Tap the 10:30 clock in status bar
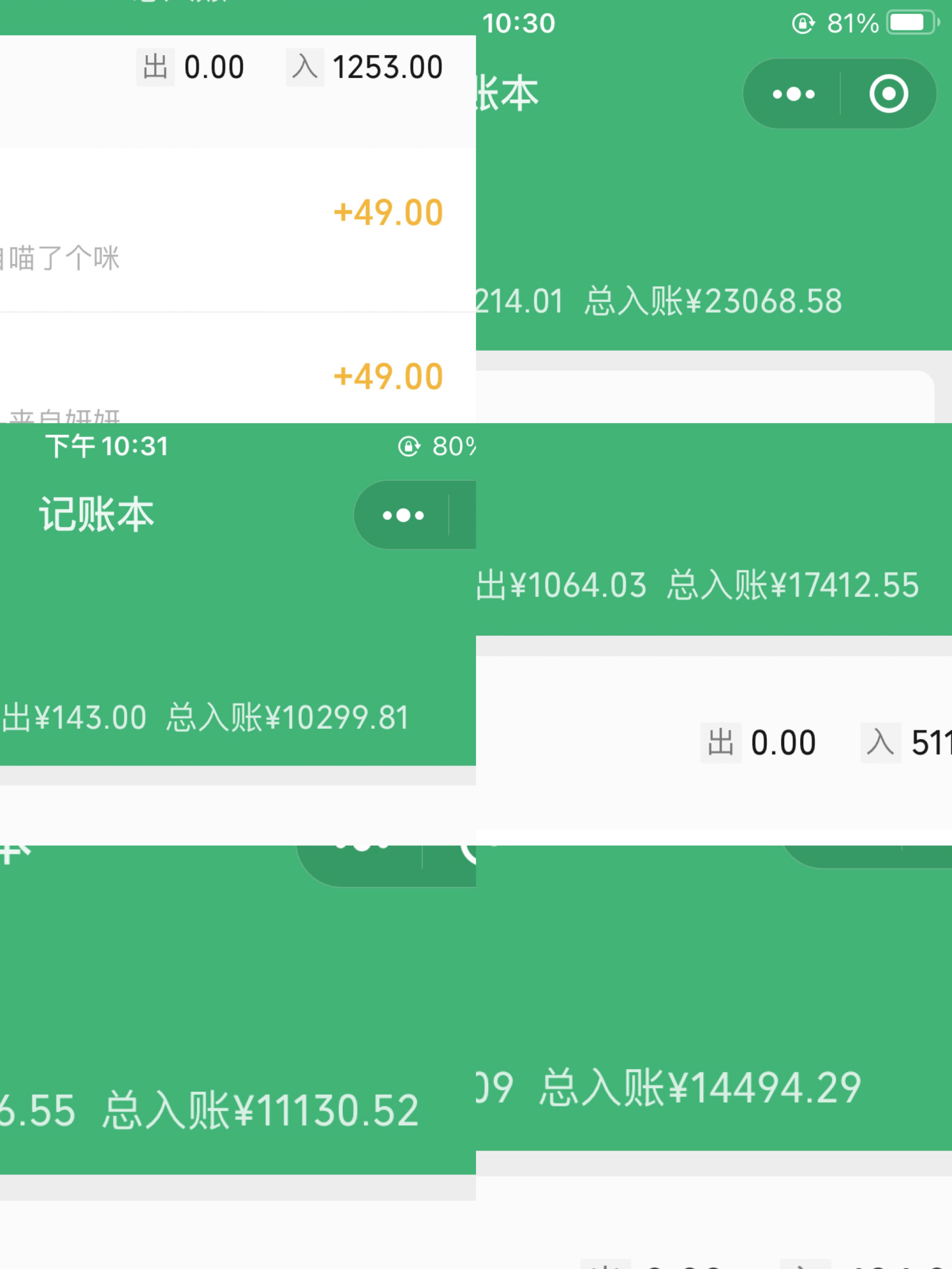The image size is (952, 1269). point(519,23)
